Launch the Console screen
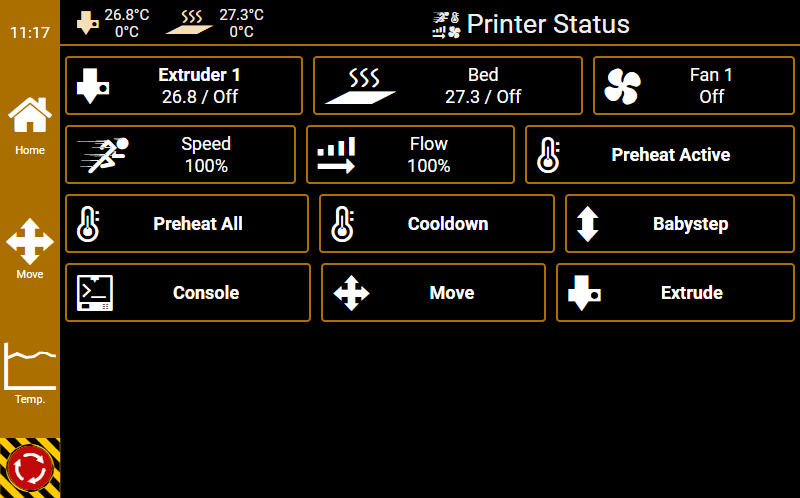The height and width of the screenshot is (498, 800). pyautogui.click(x=188, y=293)
